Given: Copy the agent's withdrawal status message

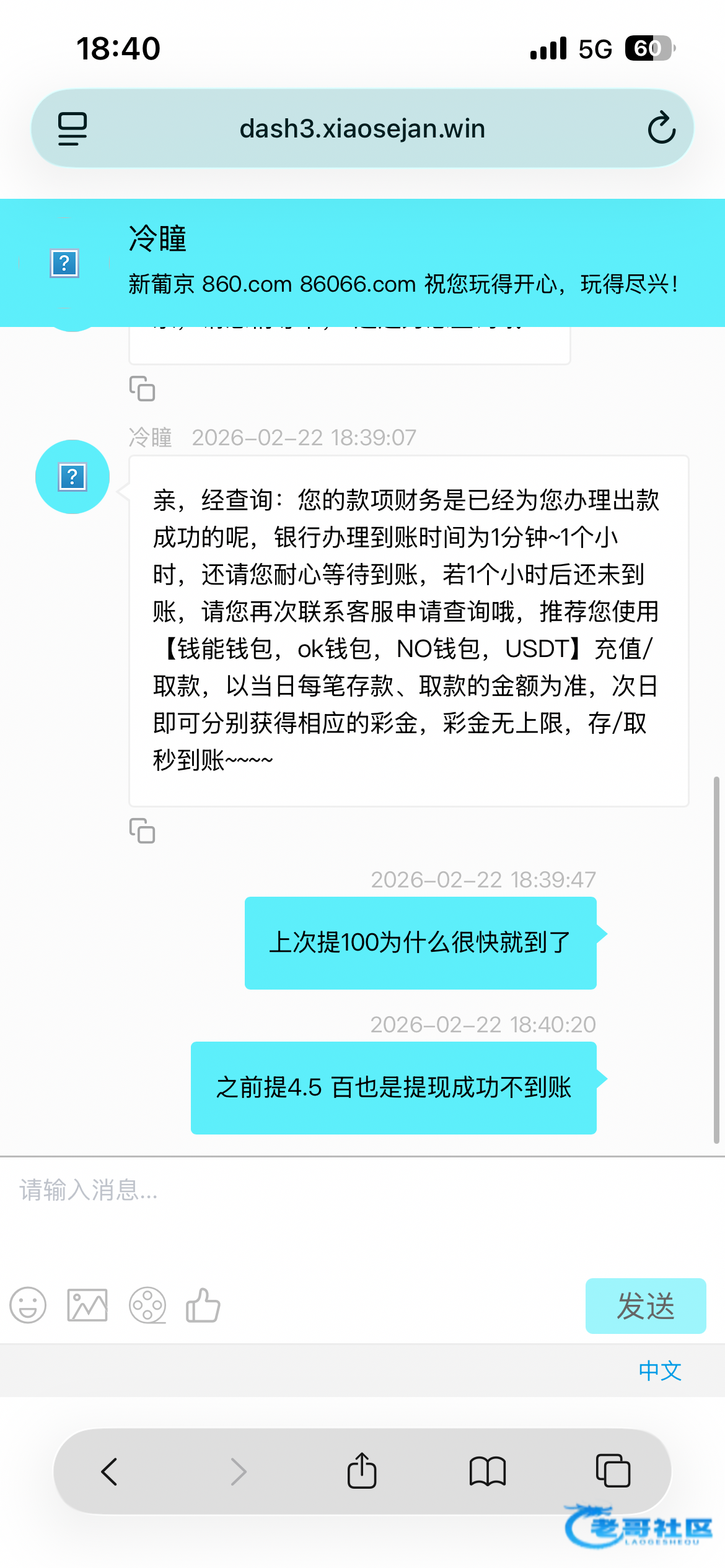Looking at the screenshot, I should pyautogui.click(x=142, y=830).
